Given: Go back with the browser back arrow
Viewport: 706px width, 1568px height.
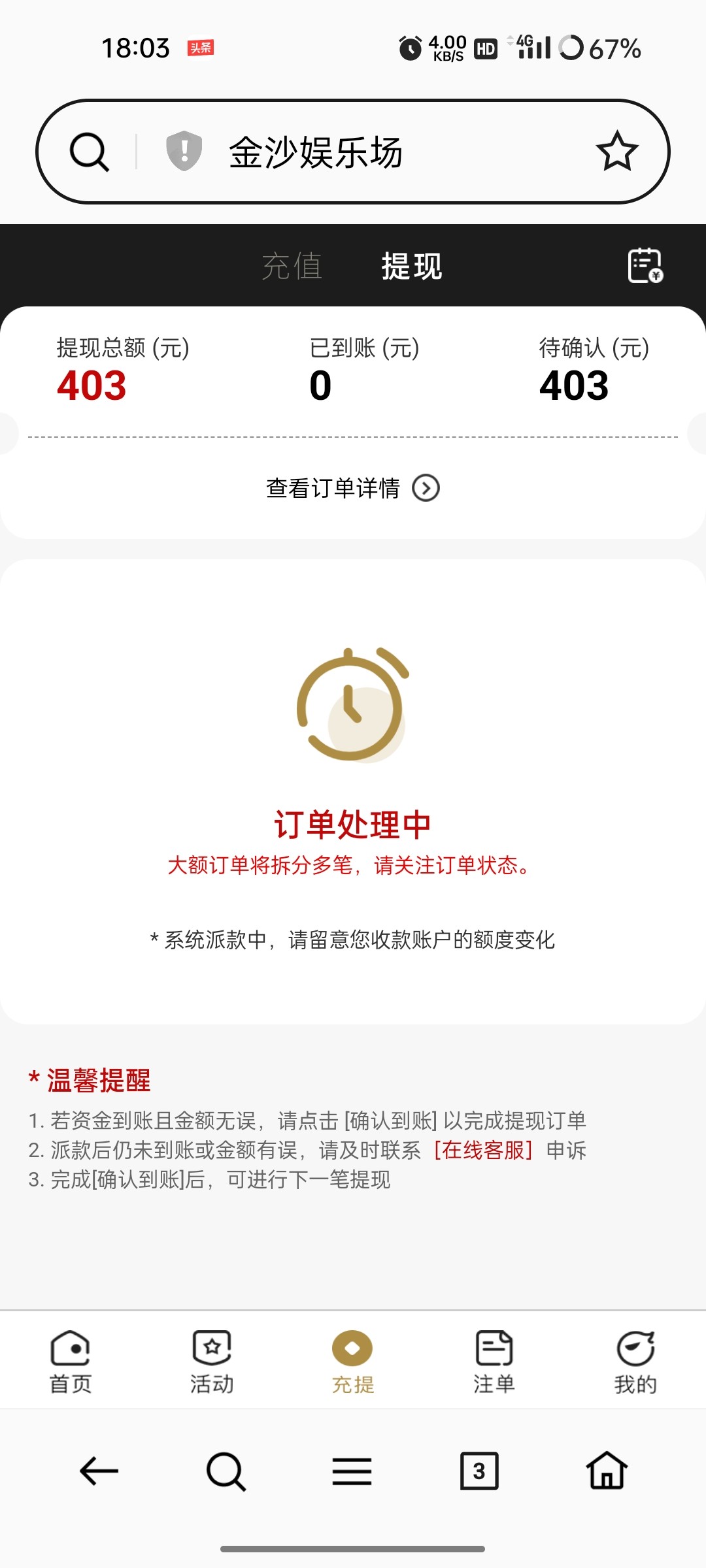Looking at the screenshot, I should point(99,1471).
